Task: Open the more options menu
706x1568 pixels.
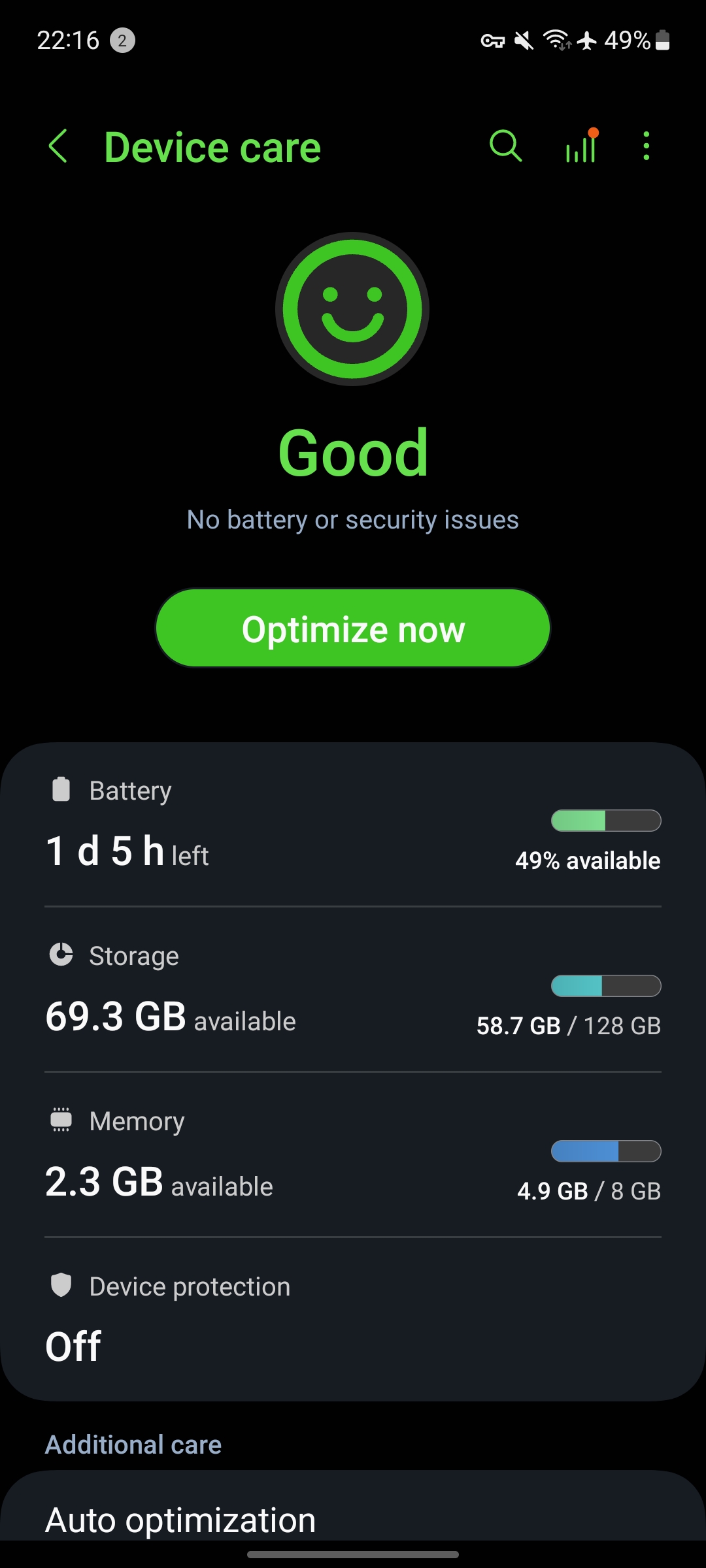Action: point(646,146)
